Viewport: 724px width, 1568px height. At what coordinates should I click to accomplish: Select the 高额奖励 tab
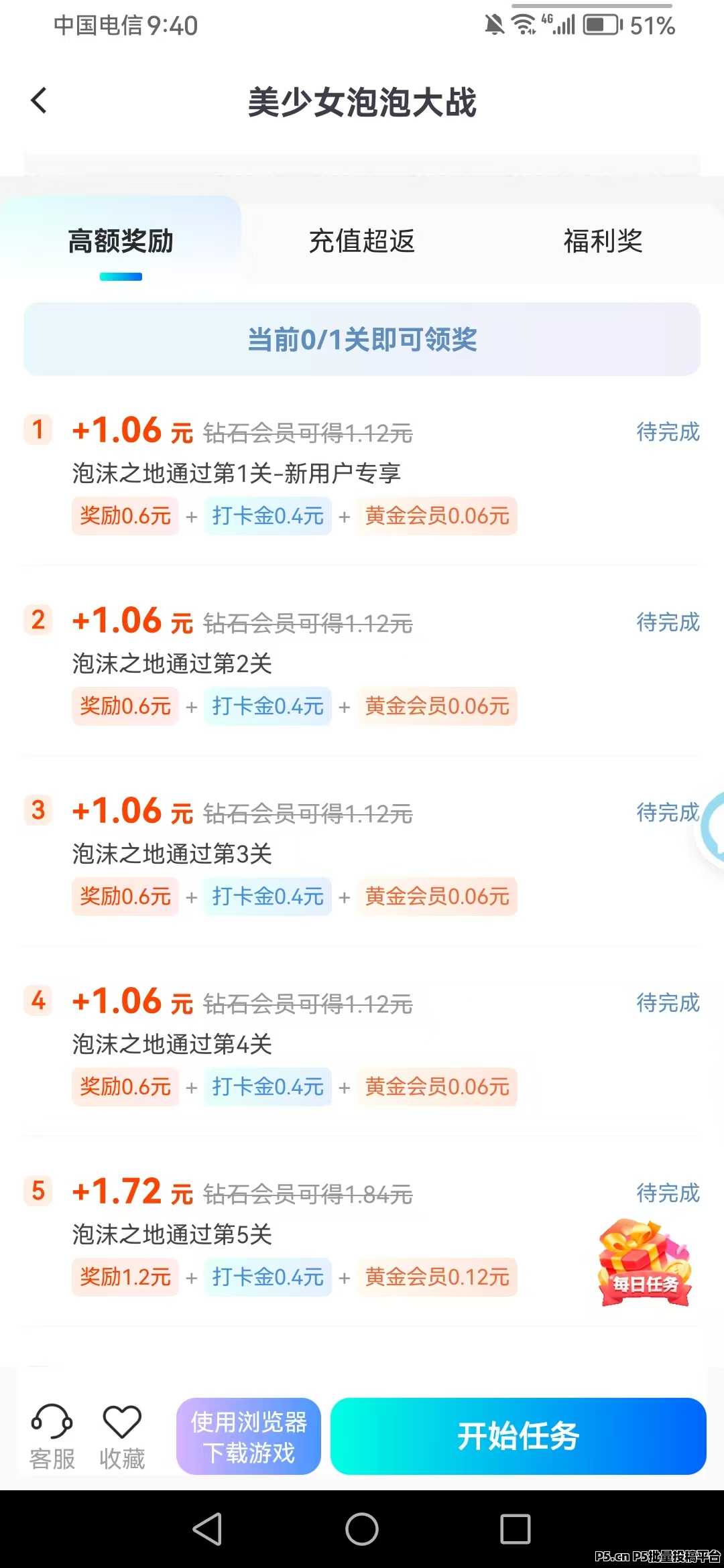click(x=121, y=241)
